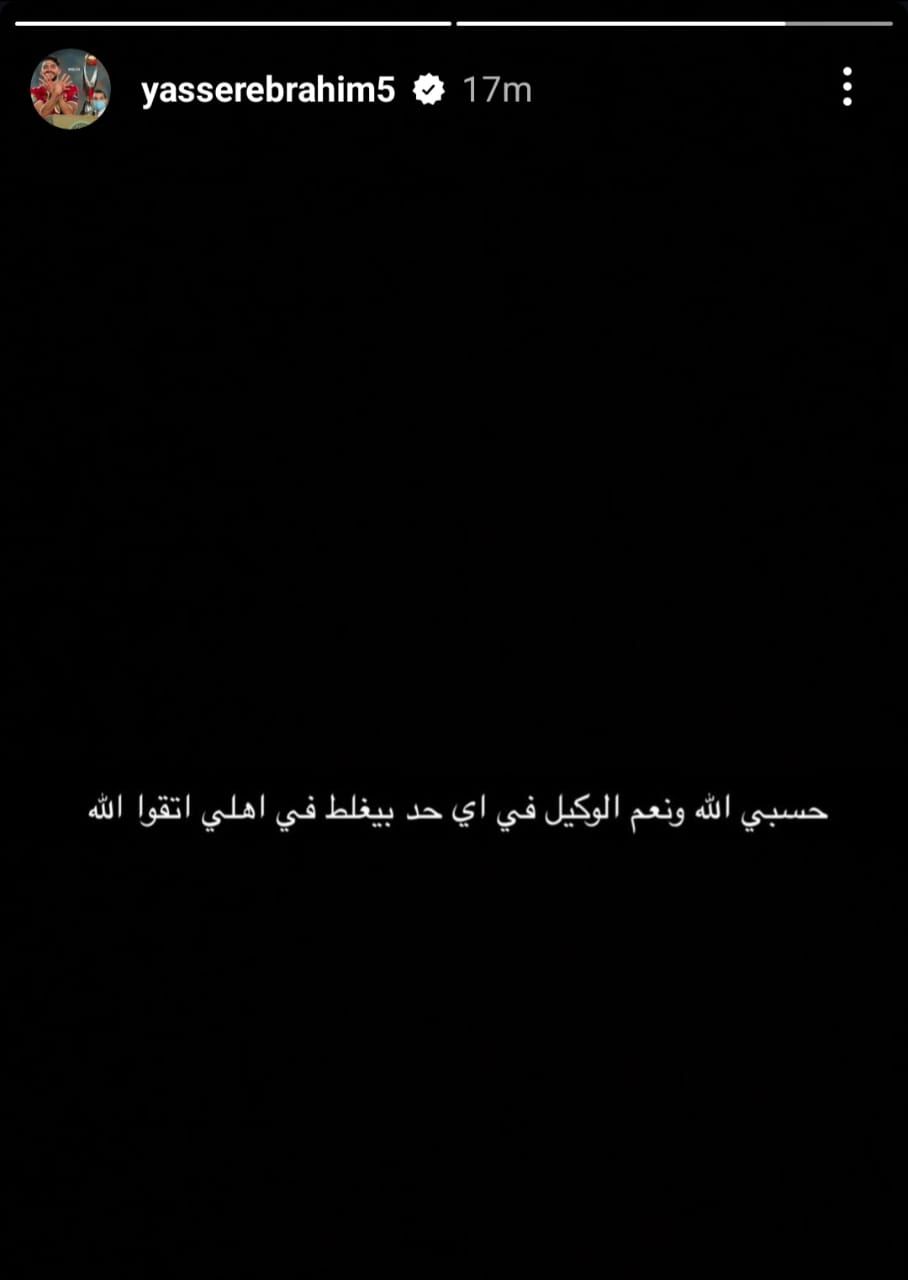Tap the yasserebrahim5 username
This screenshot has width=908, height=1280.
click(x=268, y=91)
